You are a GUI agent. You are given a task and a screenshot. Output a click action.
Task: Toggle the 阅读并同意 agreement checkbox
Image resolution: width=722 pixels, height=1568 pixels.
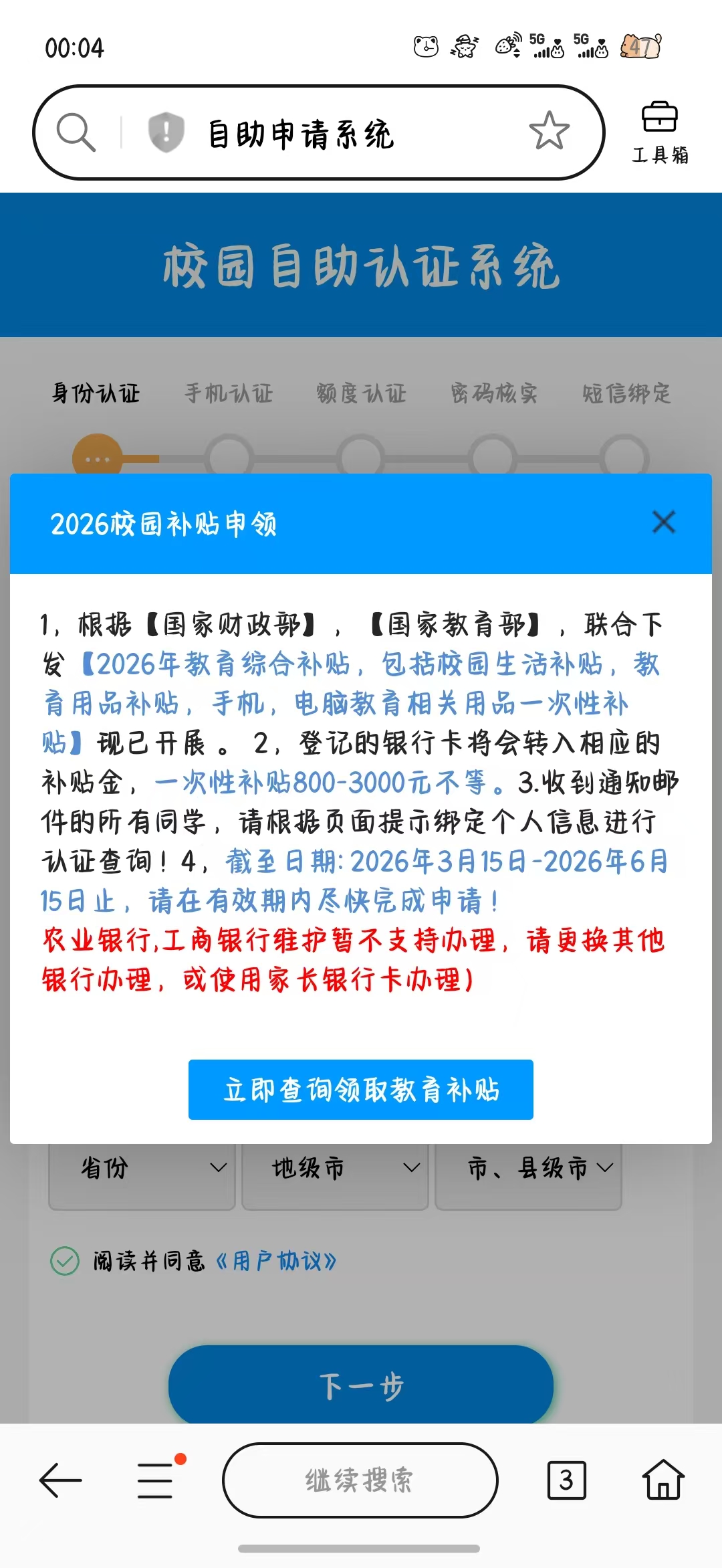65,1261
